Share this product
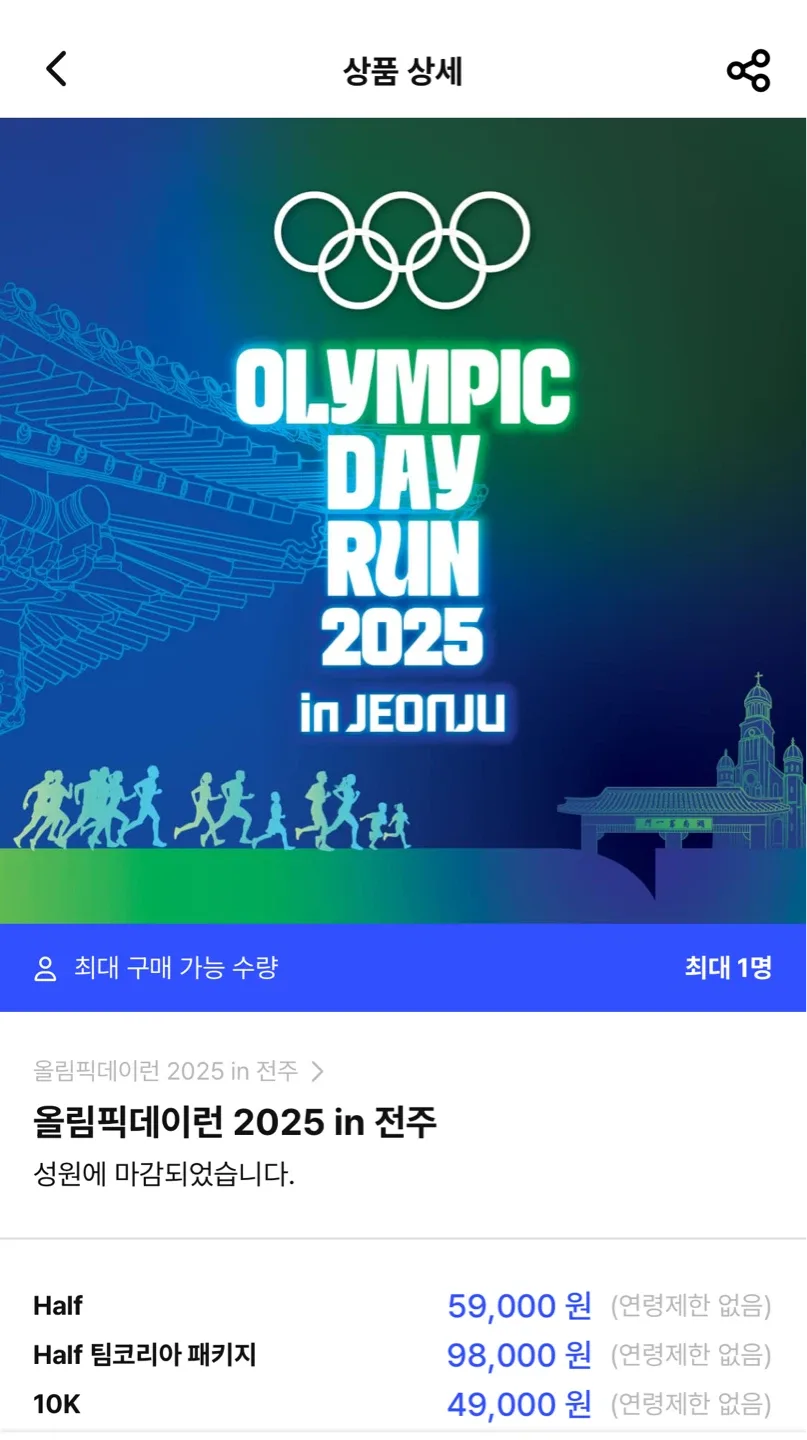Image resolution: width=807 pixels, height=1440 pixels. 748,71
